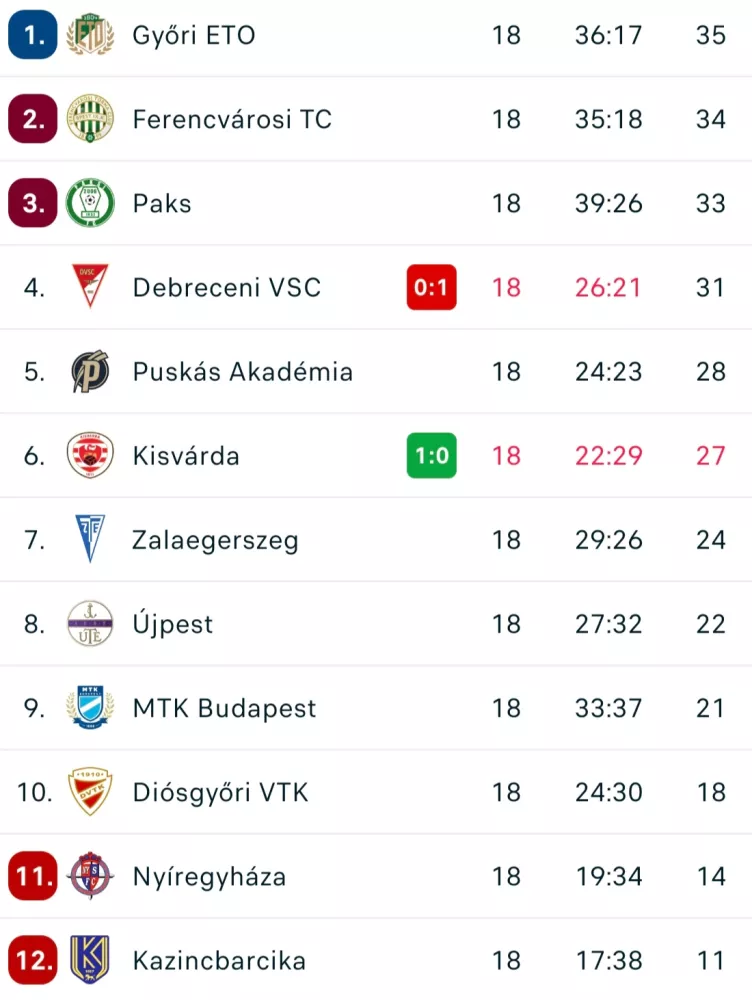Select Zalaegerszeg in the table
752x1000 pixels.
coord(215,540)
